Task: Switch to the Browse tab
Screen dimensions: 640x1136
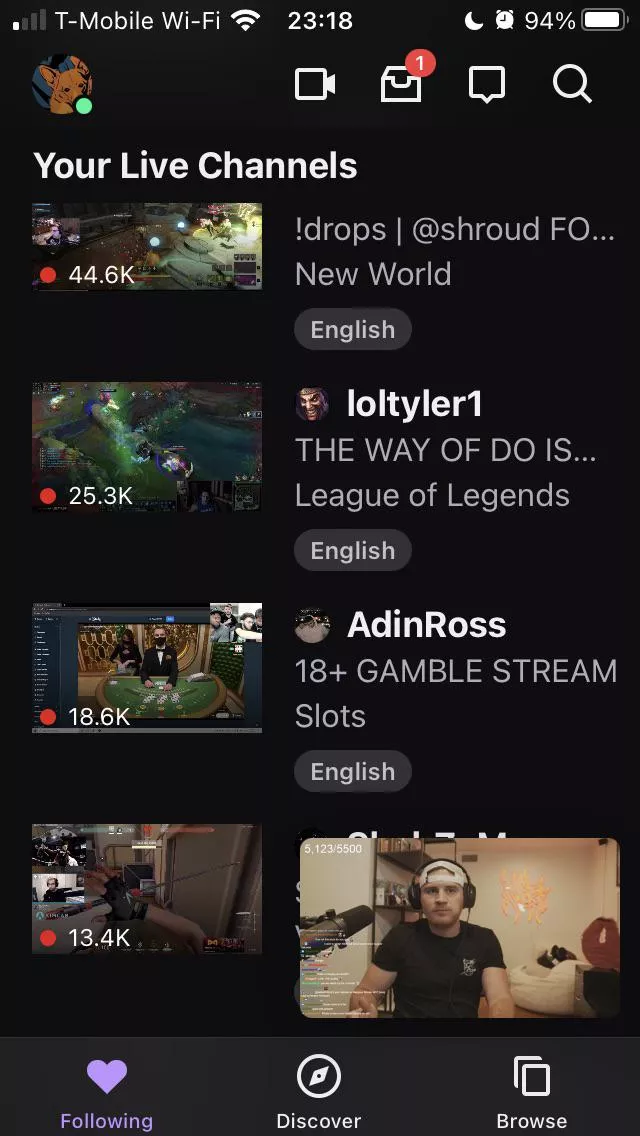Action: pyautogui.click(x=531, y=1092)
